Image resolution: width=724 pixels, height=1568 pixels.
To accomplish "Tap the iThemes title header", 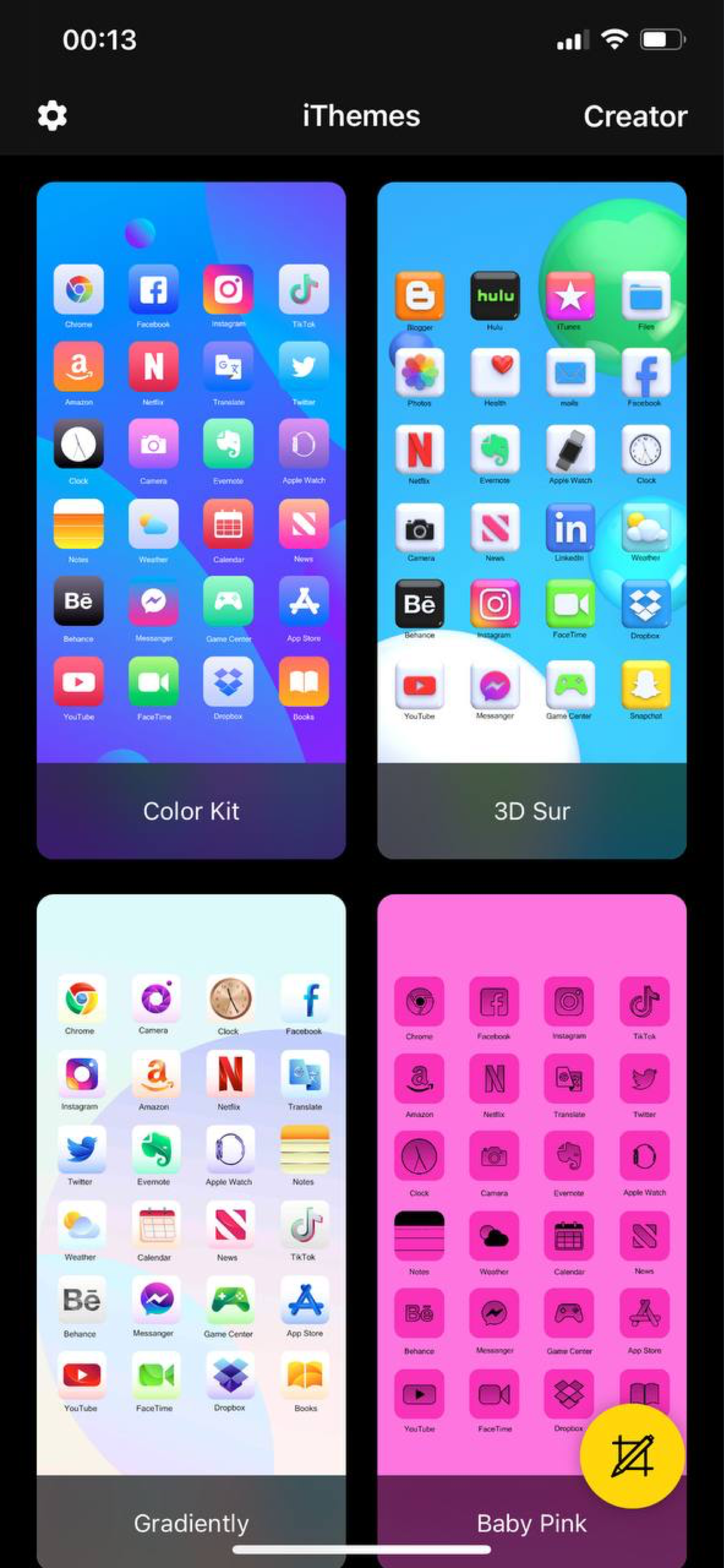I will coord(361,115).
